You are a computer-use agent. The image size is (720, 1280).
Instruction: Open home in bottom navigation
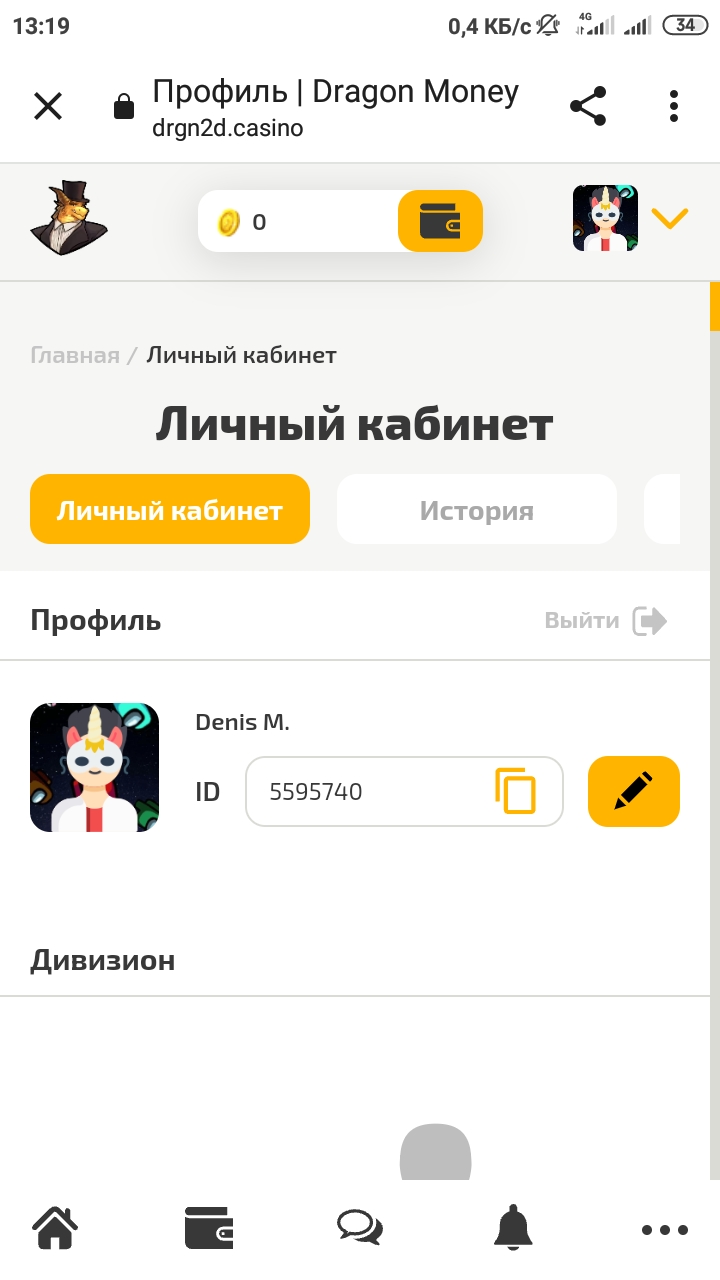56,1228
